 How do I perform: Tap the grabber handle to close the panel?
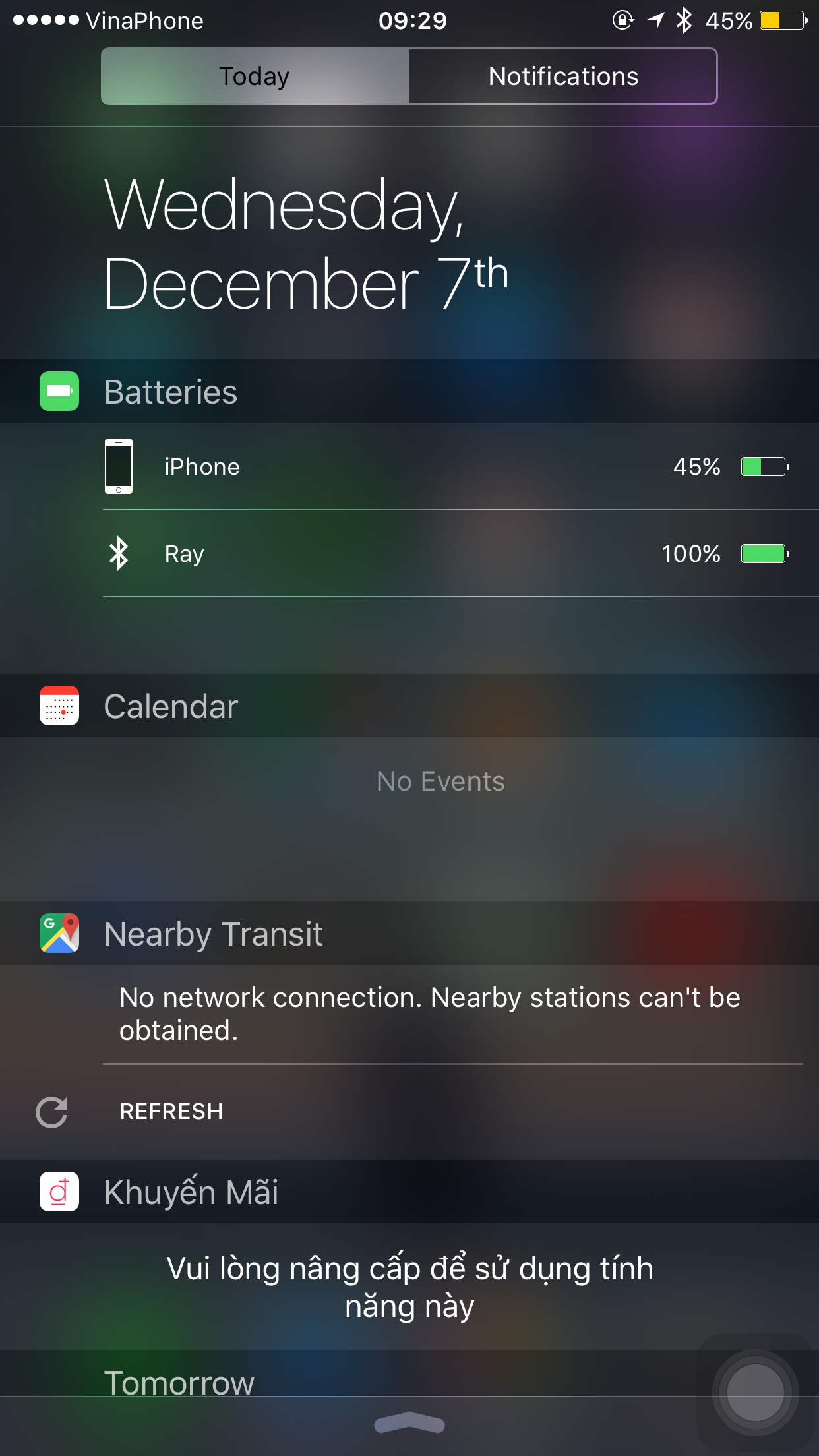point(409,1424)
